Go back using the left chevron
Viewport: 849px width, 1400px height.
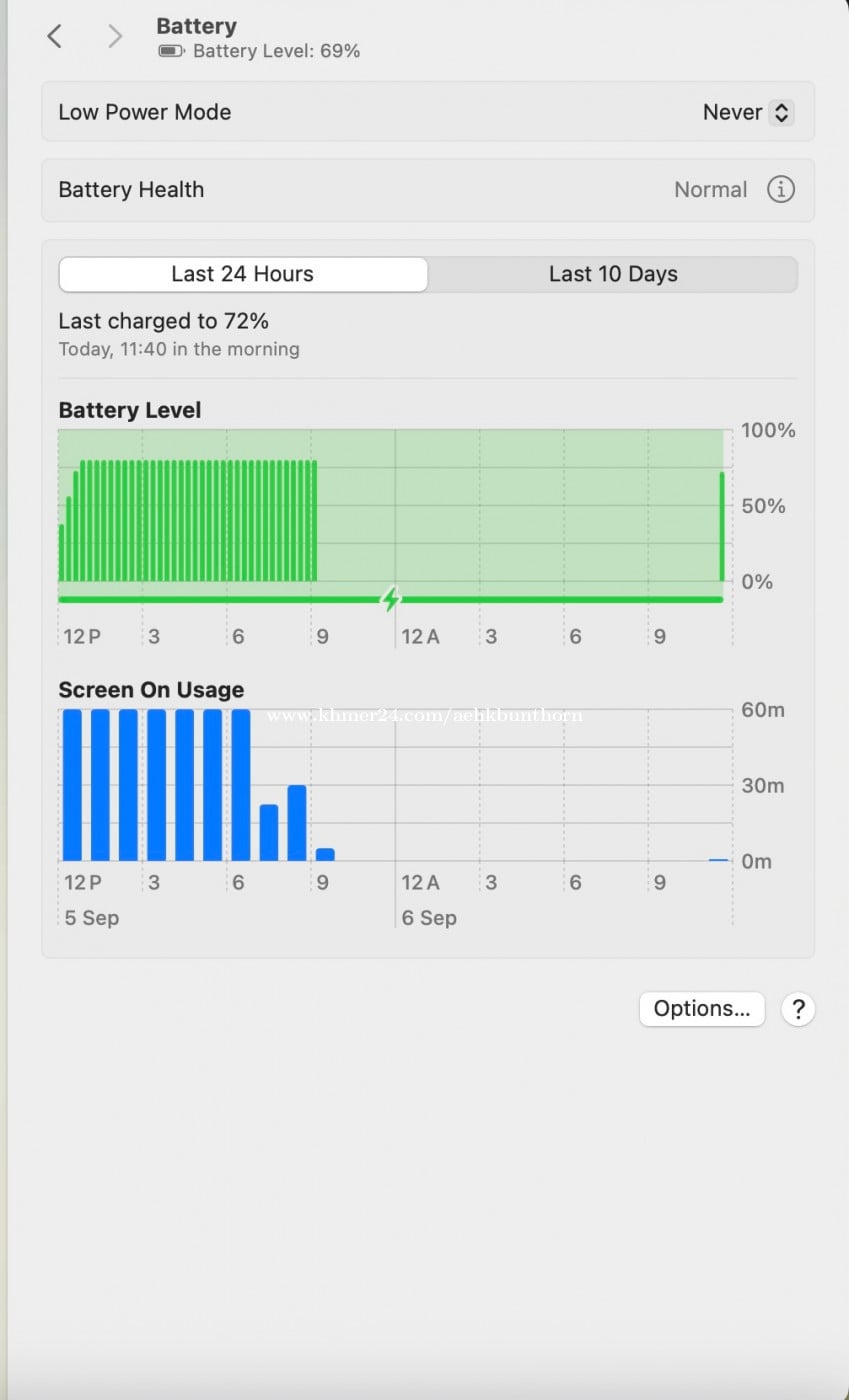tap(55, 37)
